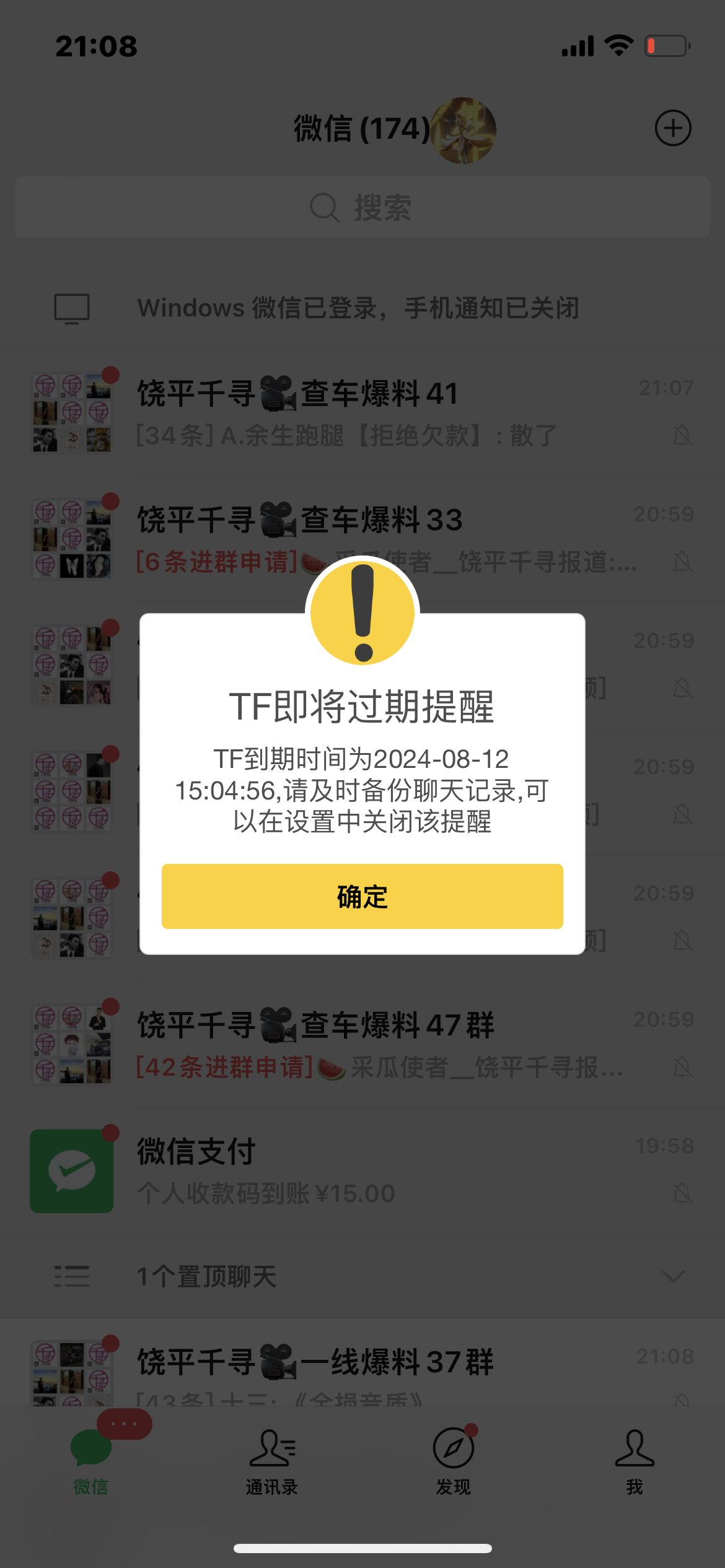Viewport: 725px width, 1568px height.
Task: Click the Windows logged-in computer icon
Action: 72,308
